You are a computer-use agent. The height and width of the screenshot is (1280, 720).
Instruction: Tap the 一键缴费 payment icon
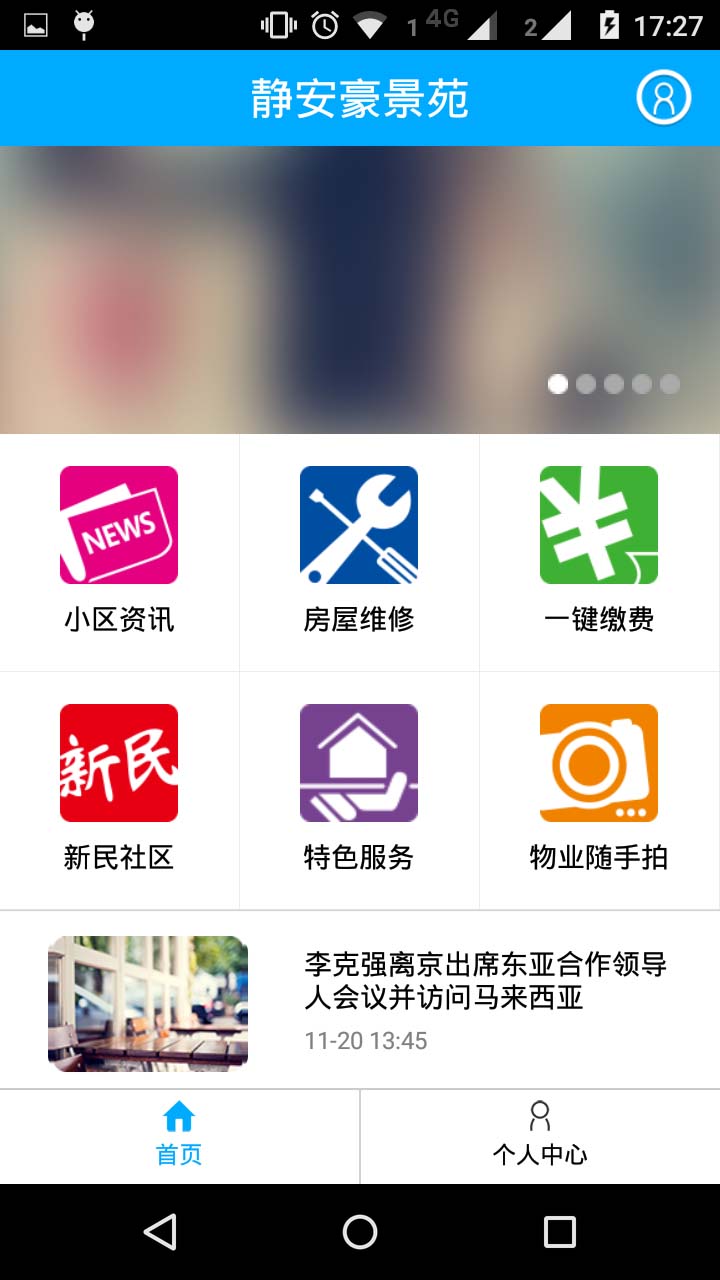coord(598,525)
